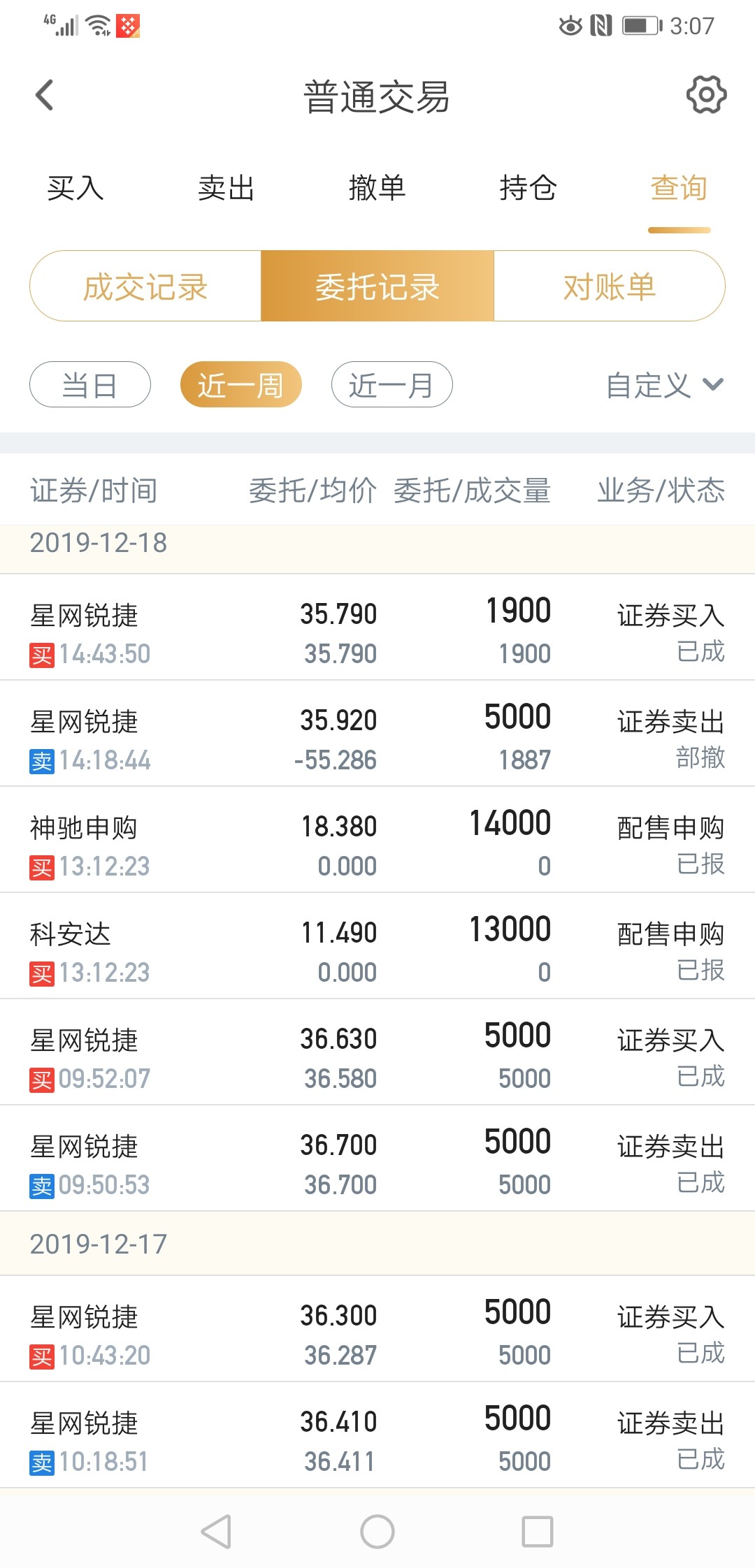Expand the 2019-12-18 date section
Image resolution: width=755 pixels, height=1568 pixels.
(x=99, y=542)
